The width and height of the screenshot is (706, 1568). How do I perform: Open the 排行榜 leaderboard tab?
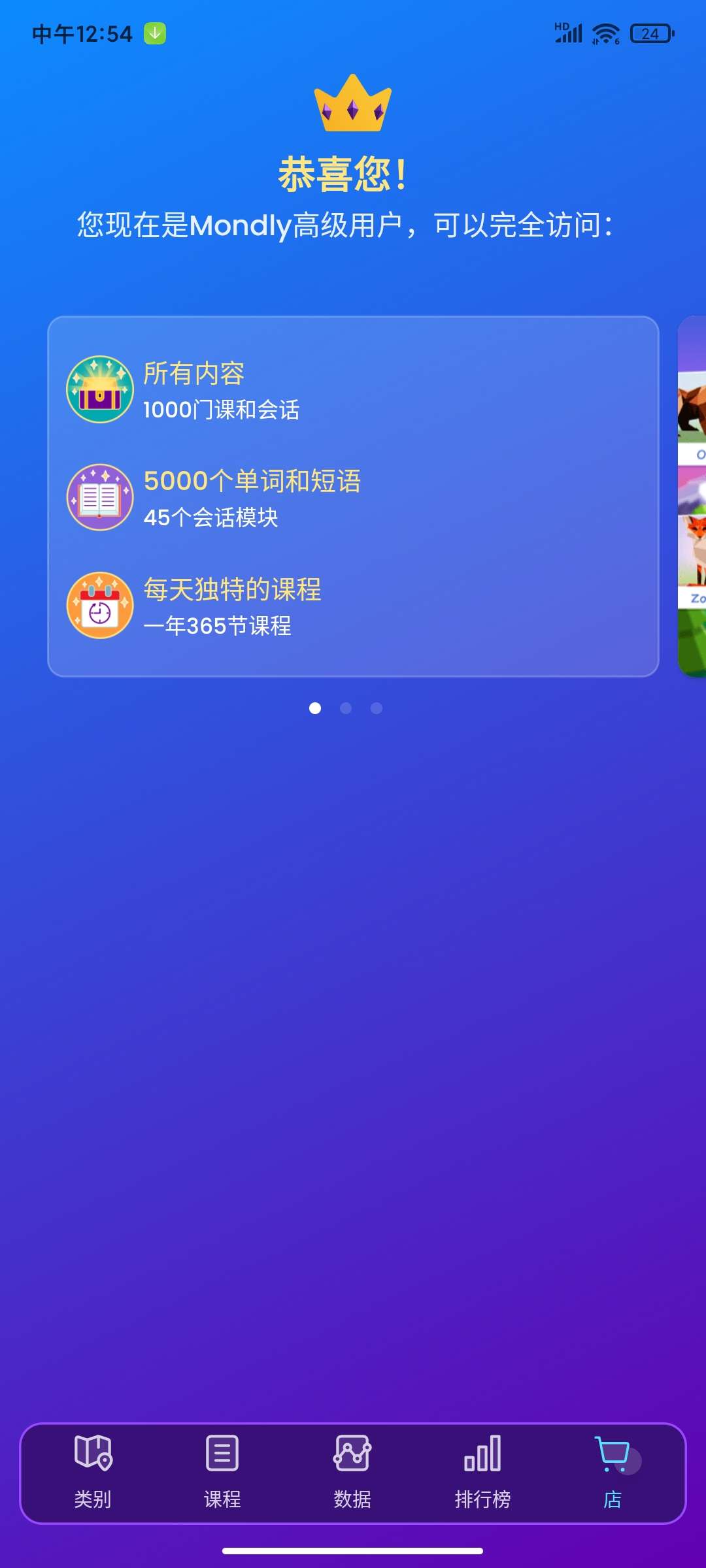point(482,1471)
